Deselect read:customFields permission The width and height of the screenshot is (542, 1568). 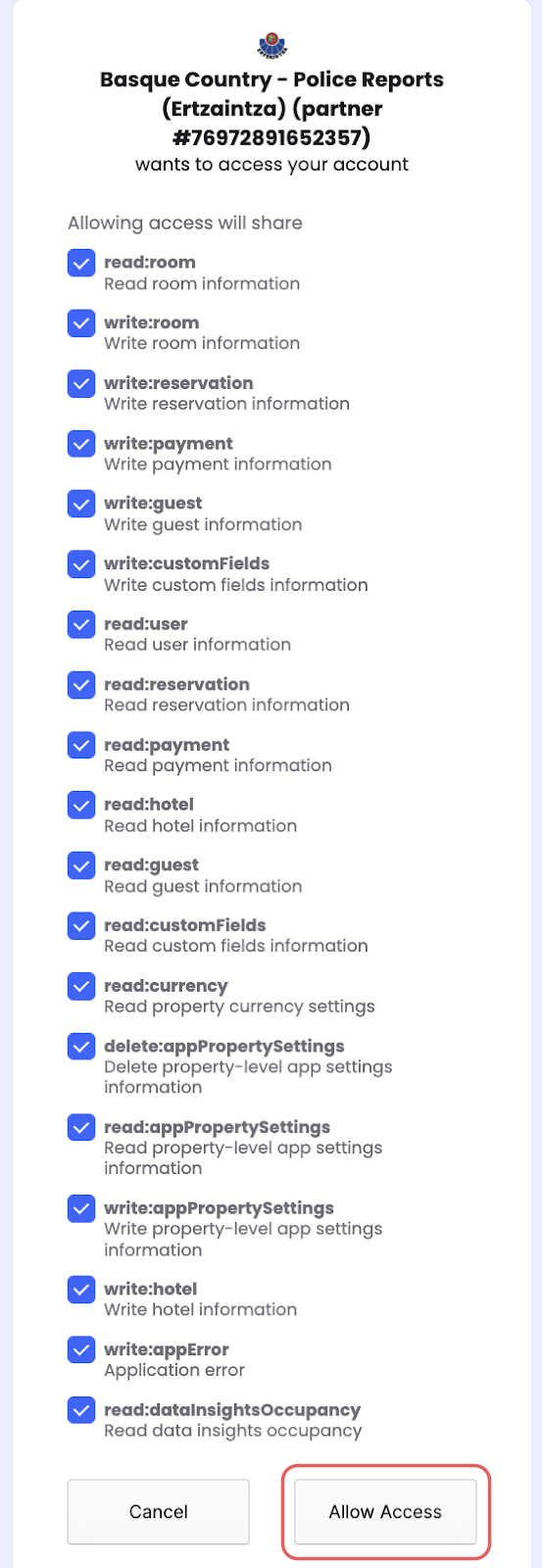point(81,926)
